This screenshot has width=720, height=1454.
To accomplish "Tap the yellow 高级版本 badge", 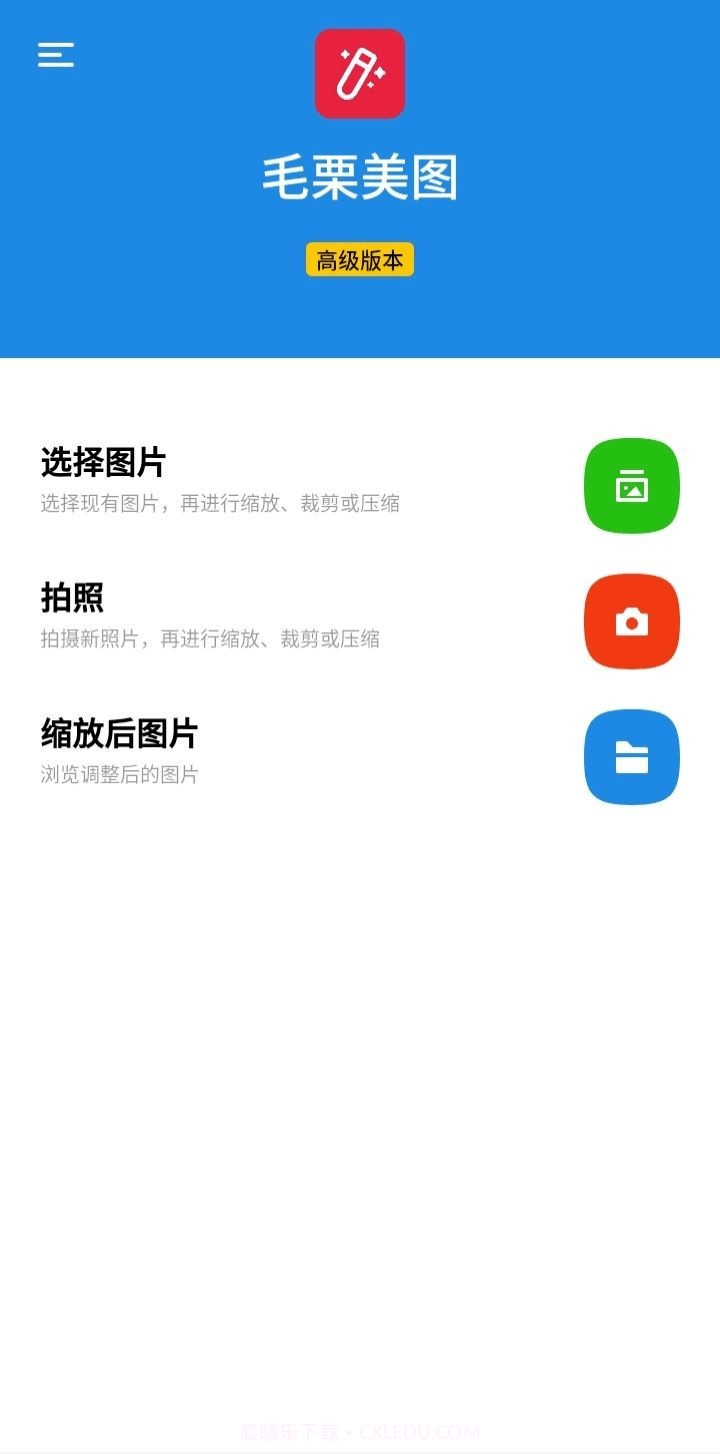I will pos(360,259).
